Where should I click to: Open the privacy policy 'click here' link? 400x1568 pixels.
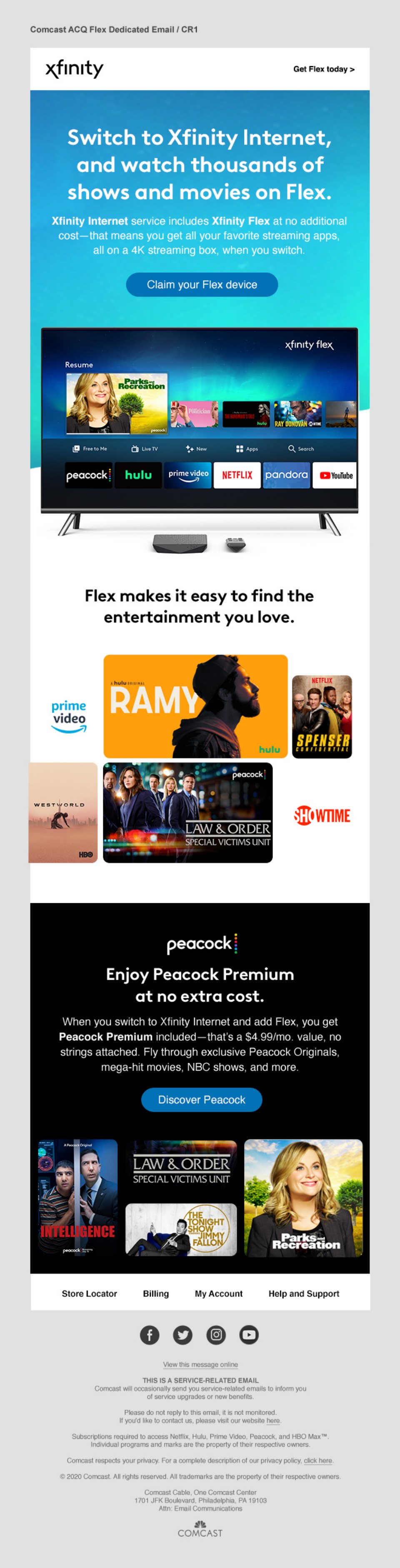click(x=318, y=1460)
